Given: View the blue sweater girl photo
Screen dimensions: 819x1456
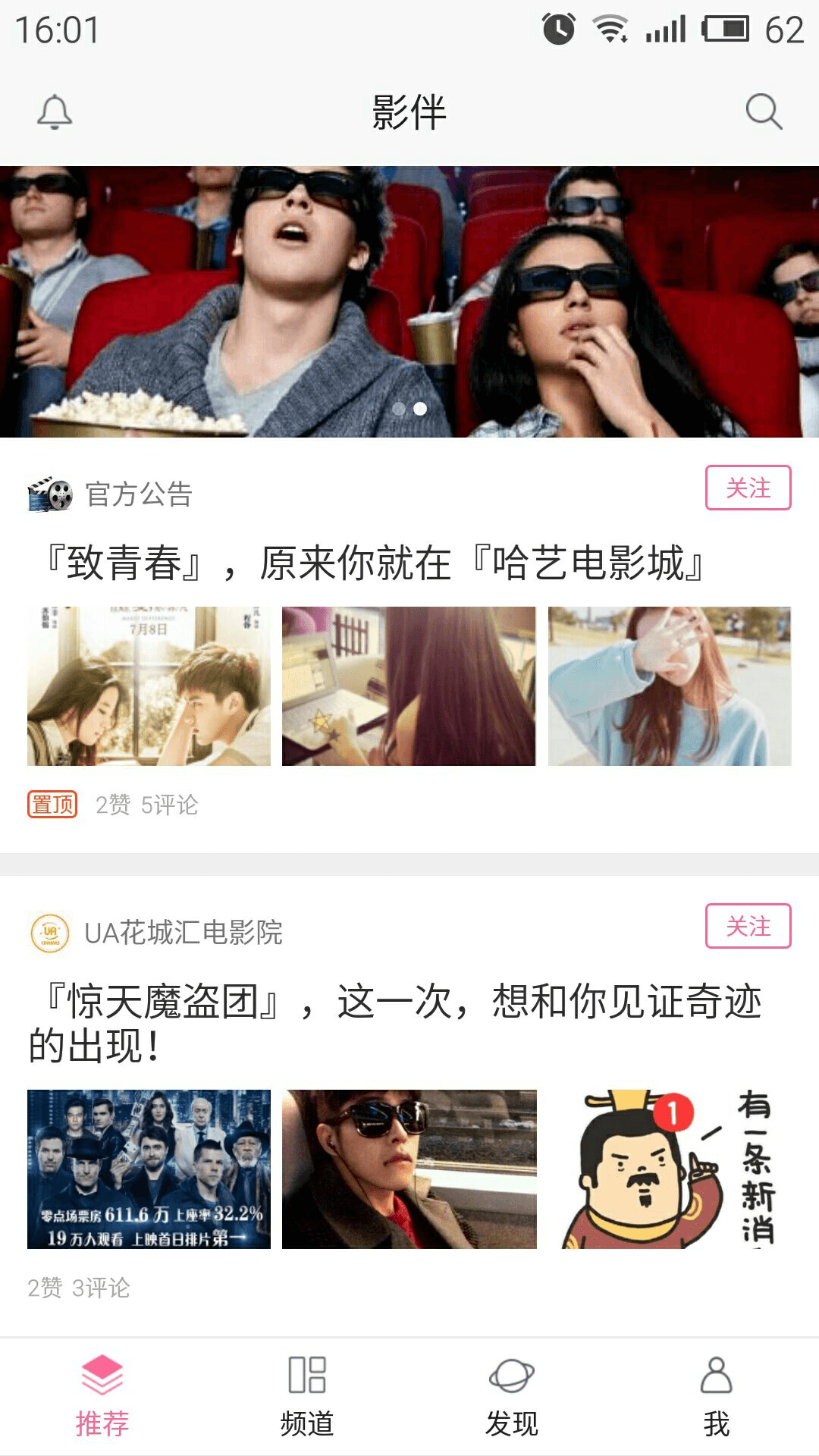Looking at the screenshot, I should (669, 686).
